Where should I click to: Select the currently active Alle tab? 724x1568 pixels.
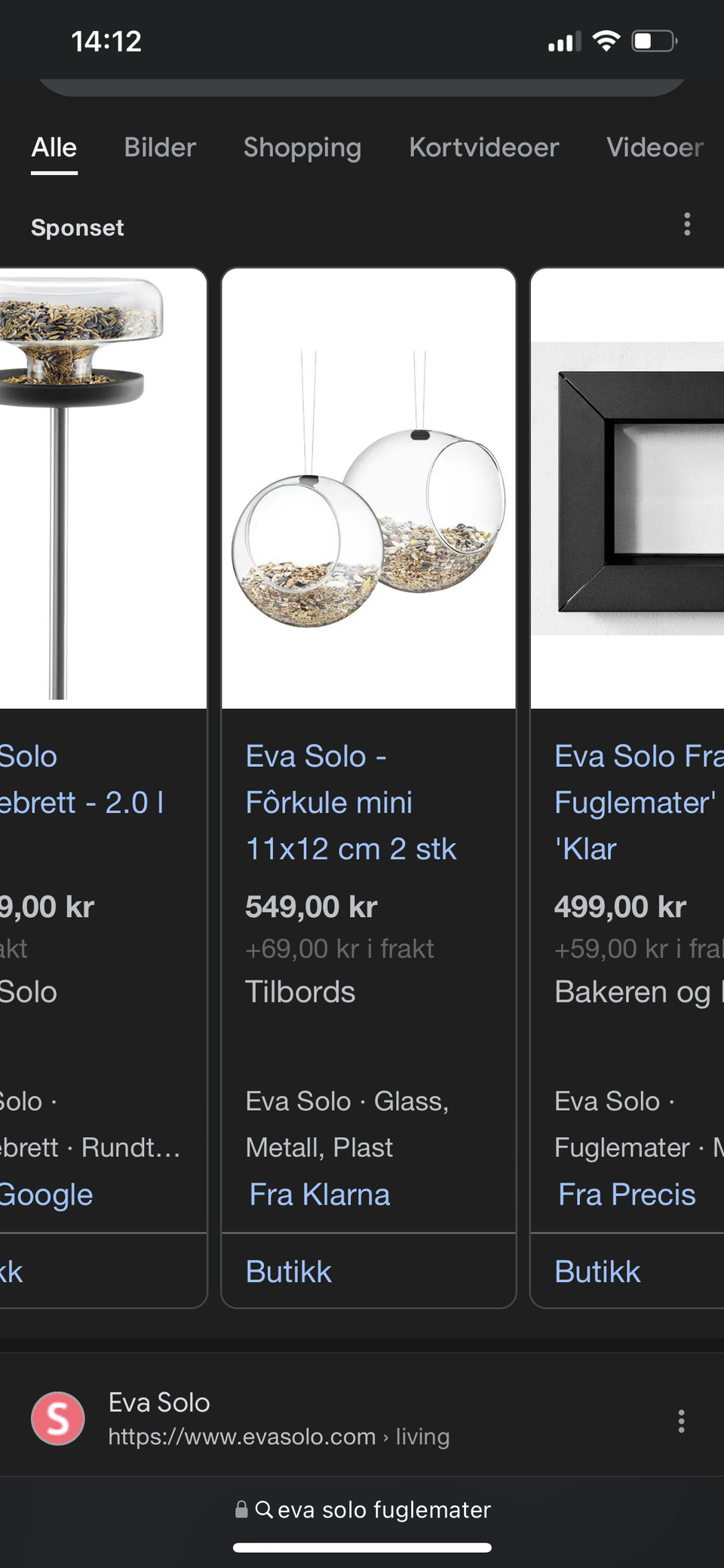pos(54,148)
